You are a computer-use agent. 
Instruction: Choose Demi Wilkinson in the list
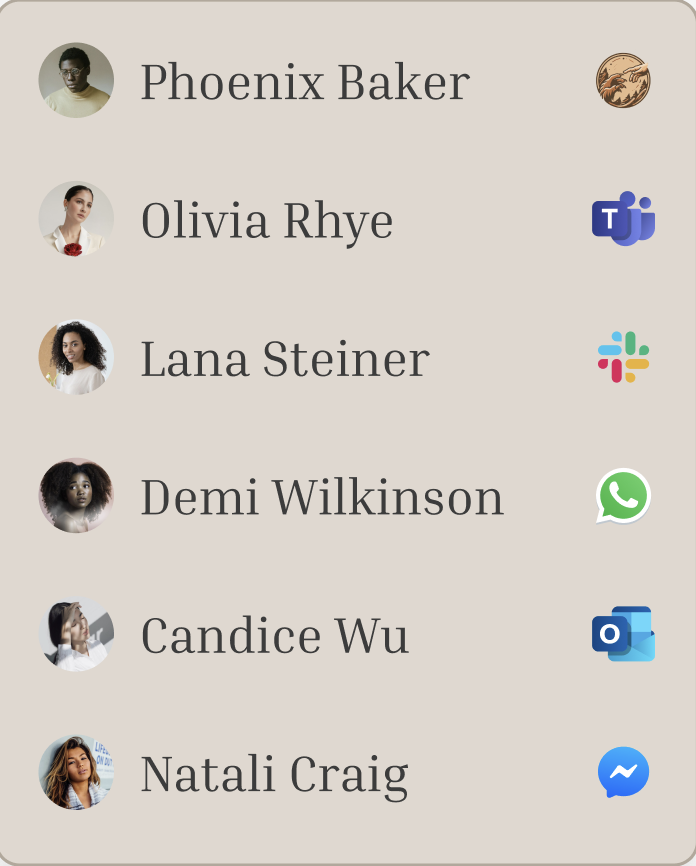coord(321,497)
